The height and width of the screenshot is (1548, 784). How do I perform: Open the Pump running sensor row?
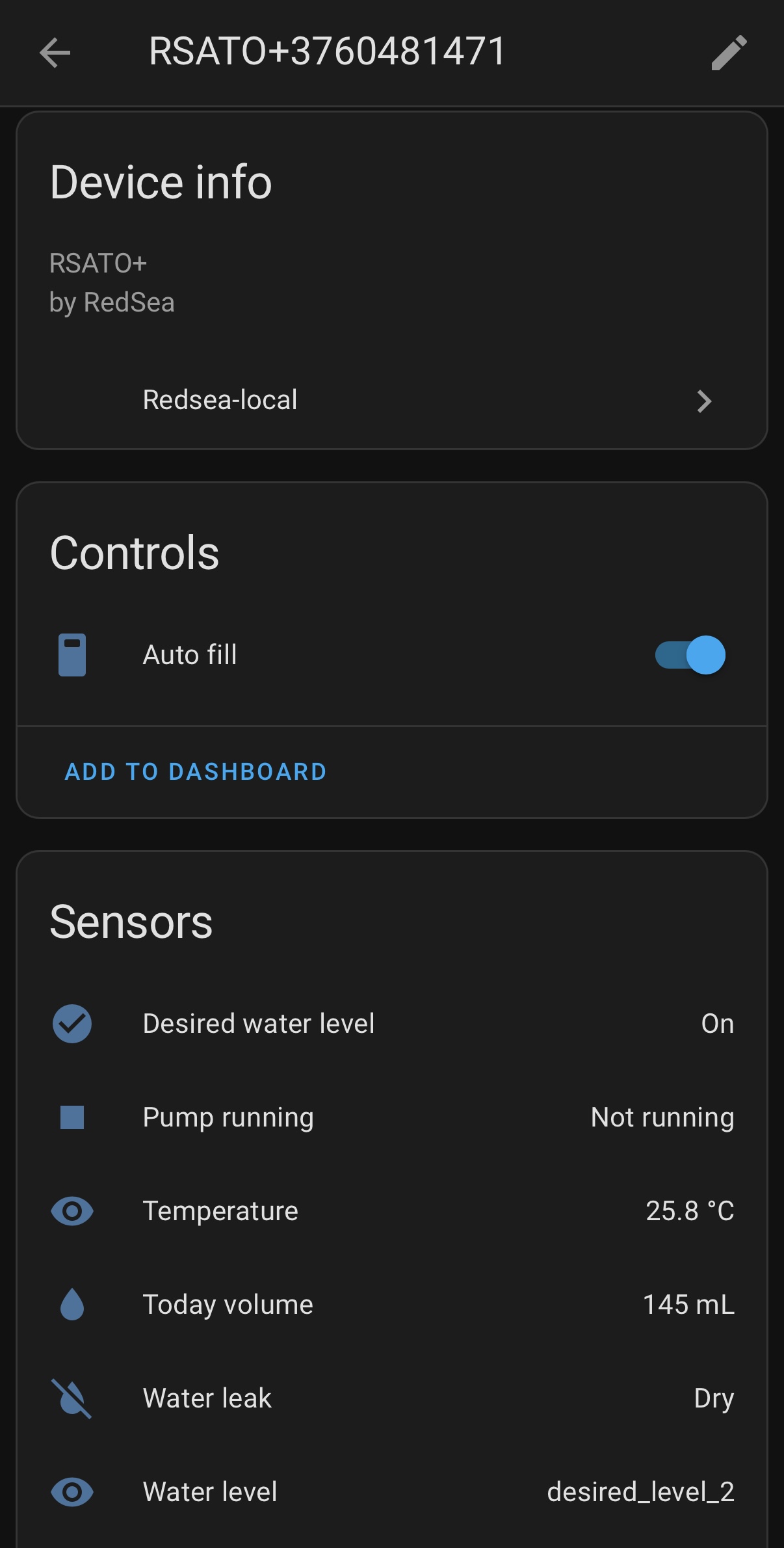point(392,1117)
